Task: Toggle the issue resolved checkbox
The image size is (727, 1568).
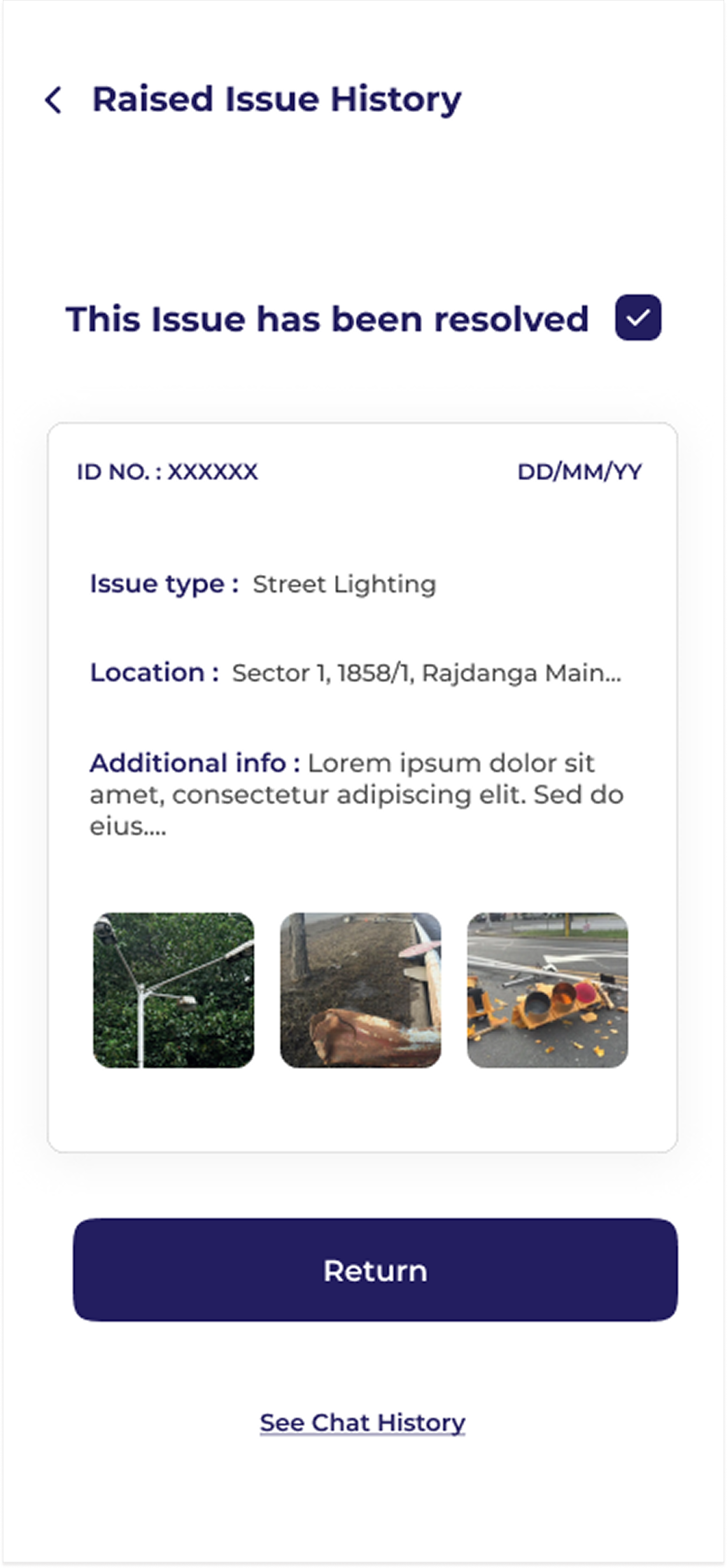Action: [638, 318]
